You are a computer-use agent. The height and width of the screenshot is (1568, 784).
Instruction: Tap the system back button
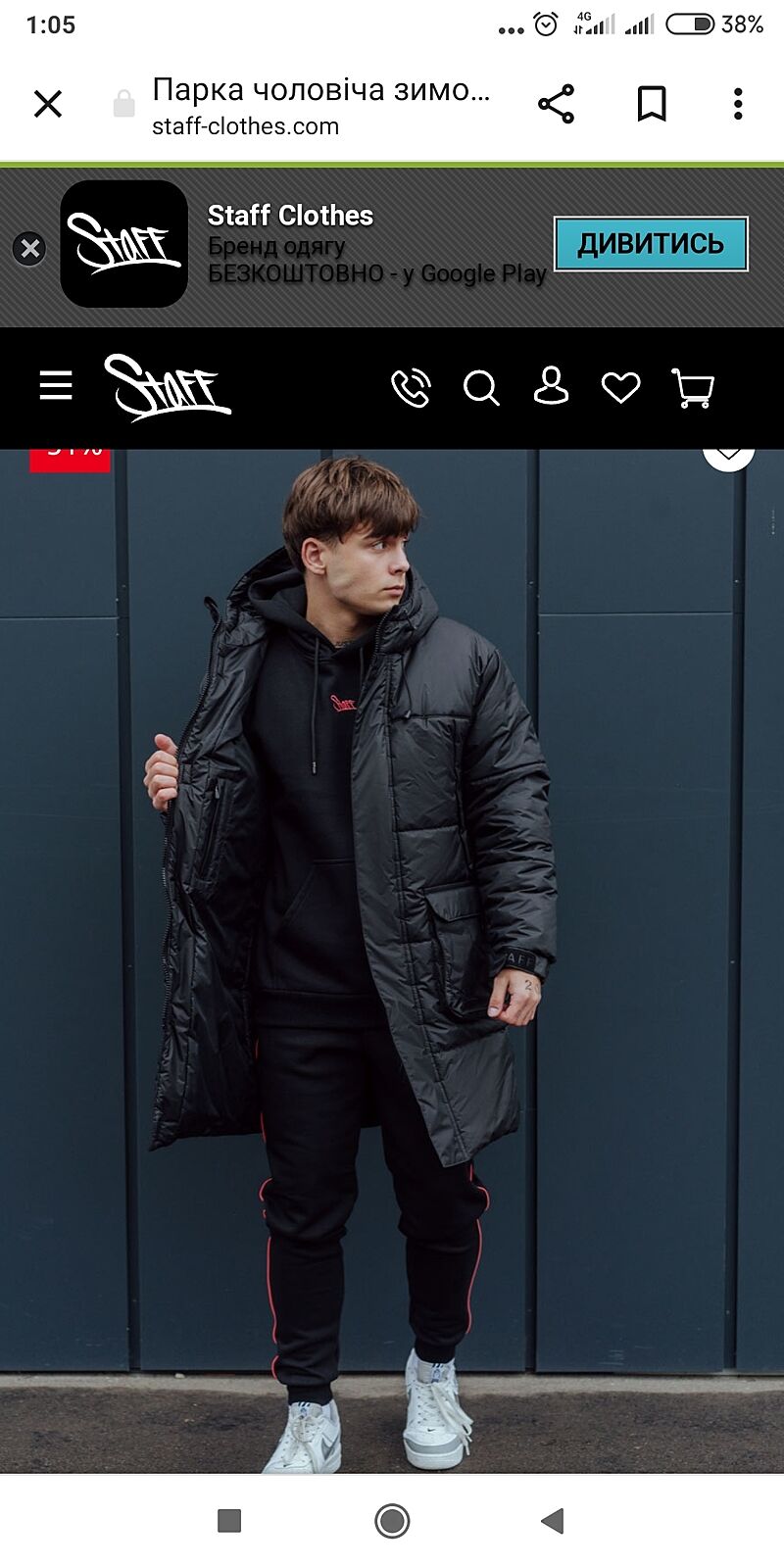[x=553, y=1521]
